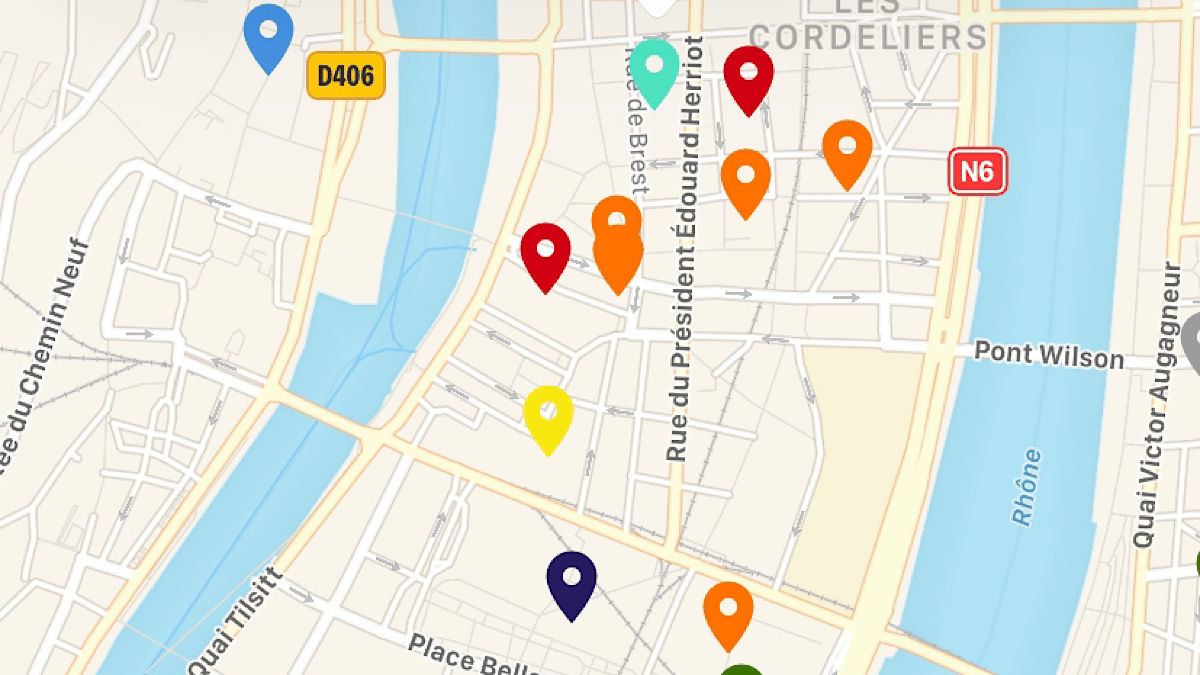This screenshot has height=675, width=1200.
Task: Select the teal pin on Rue de Brest
Action: click(654, 67)
